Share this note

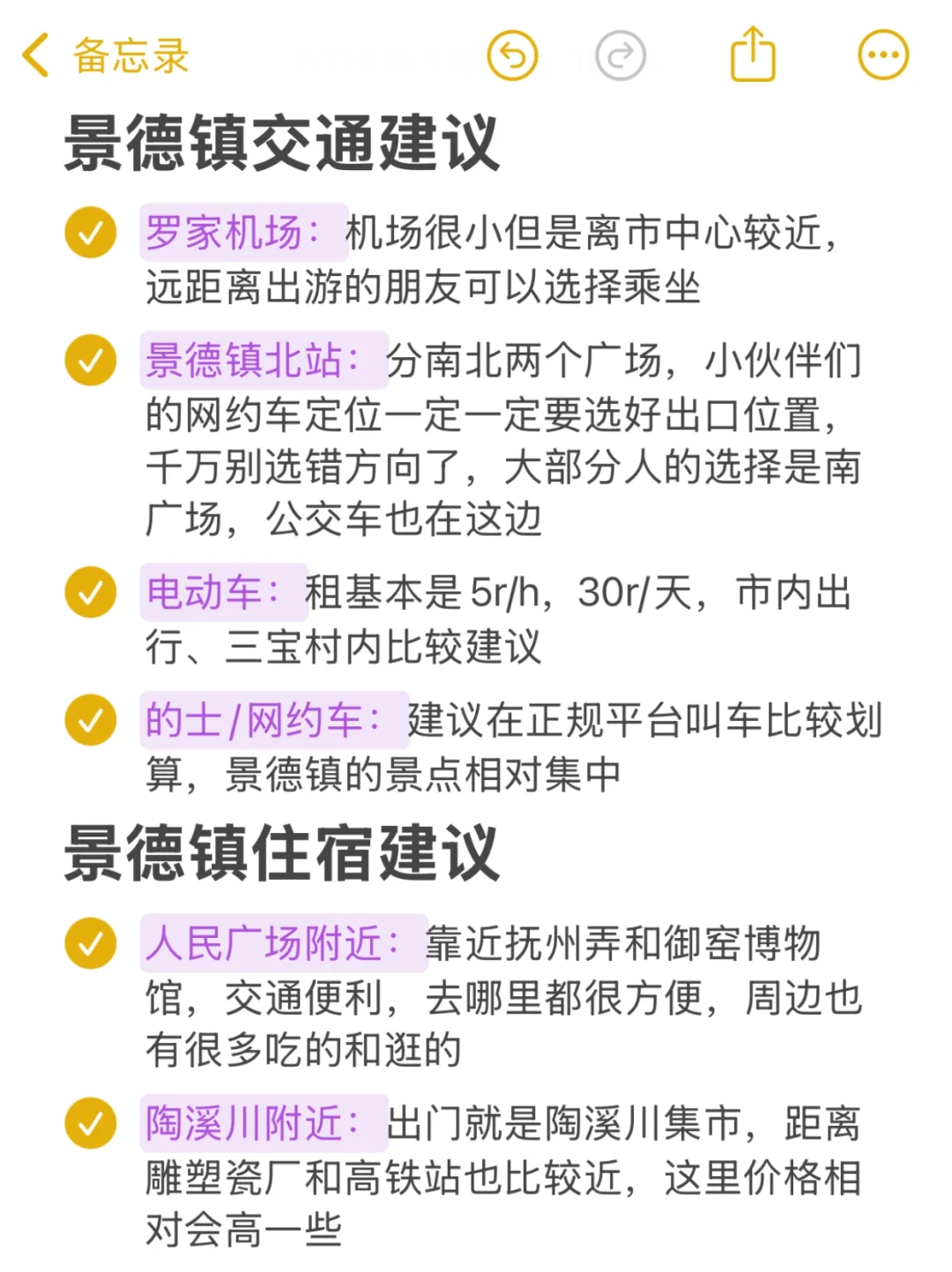point(754,55)
